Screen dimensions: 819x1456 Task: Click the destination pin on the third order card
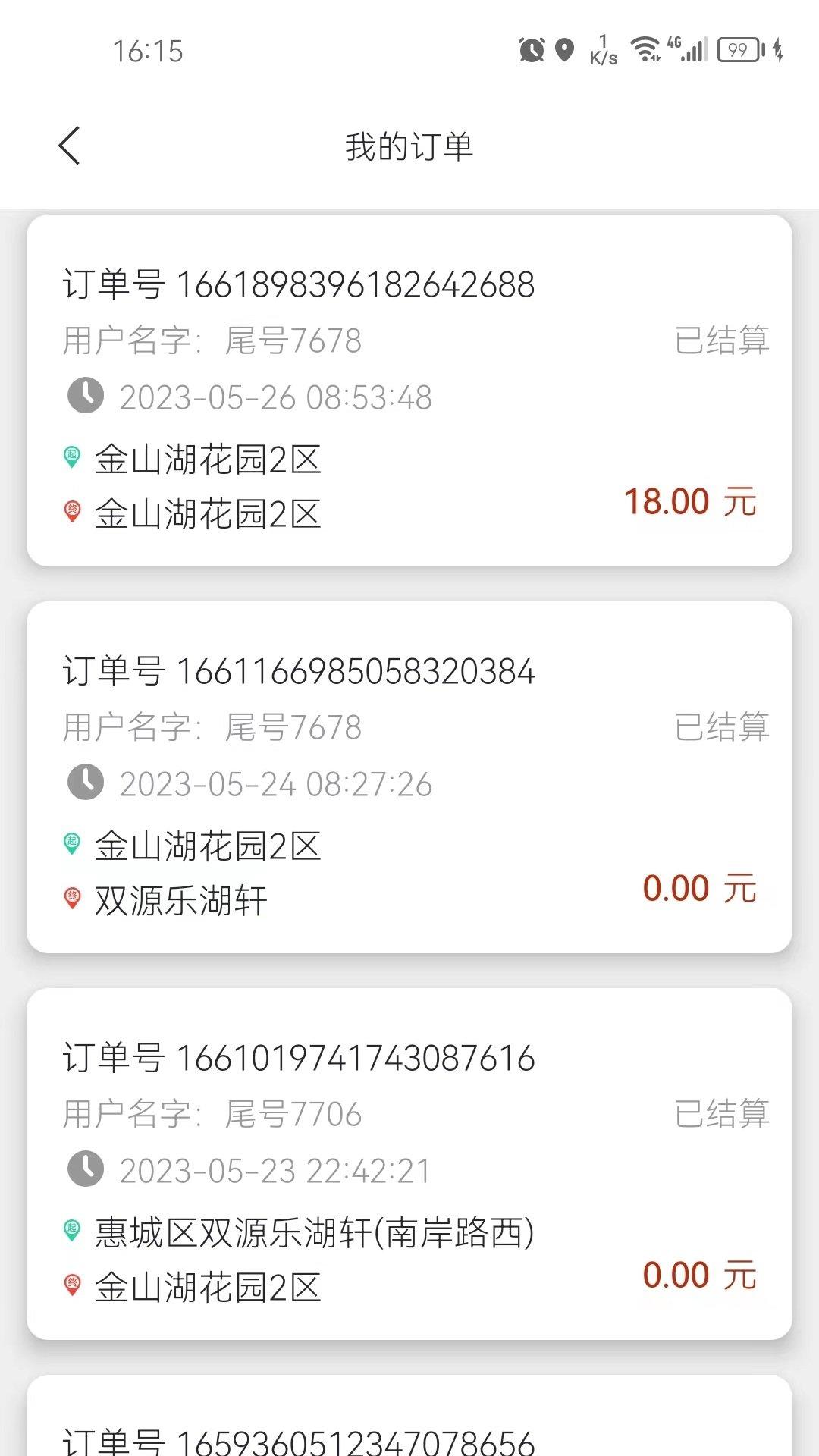point(71,1285)
